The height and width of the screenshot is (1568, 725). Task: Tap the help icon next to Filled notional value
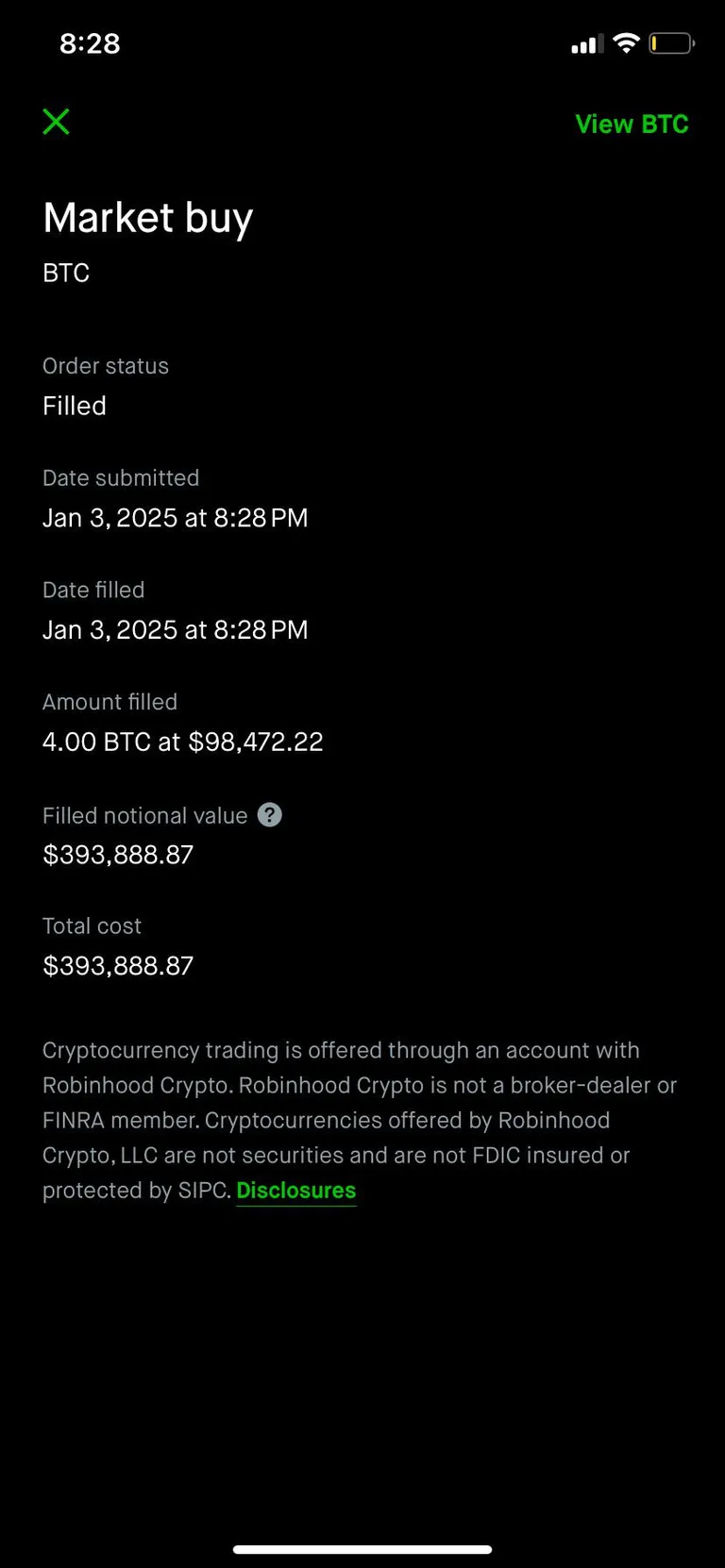(269, 815)
